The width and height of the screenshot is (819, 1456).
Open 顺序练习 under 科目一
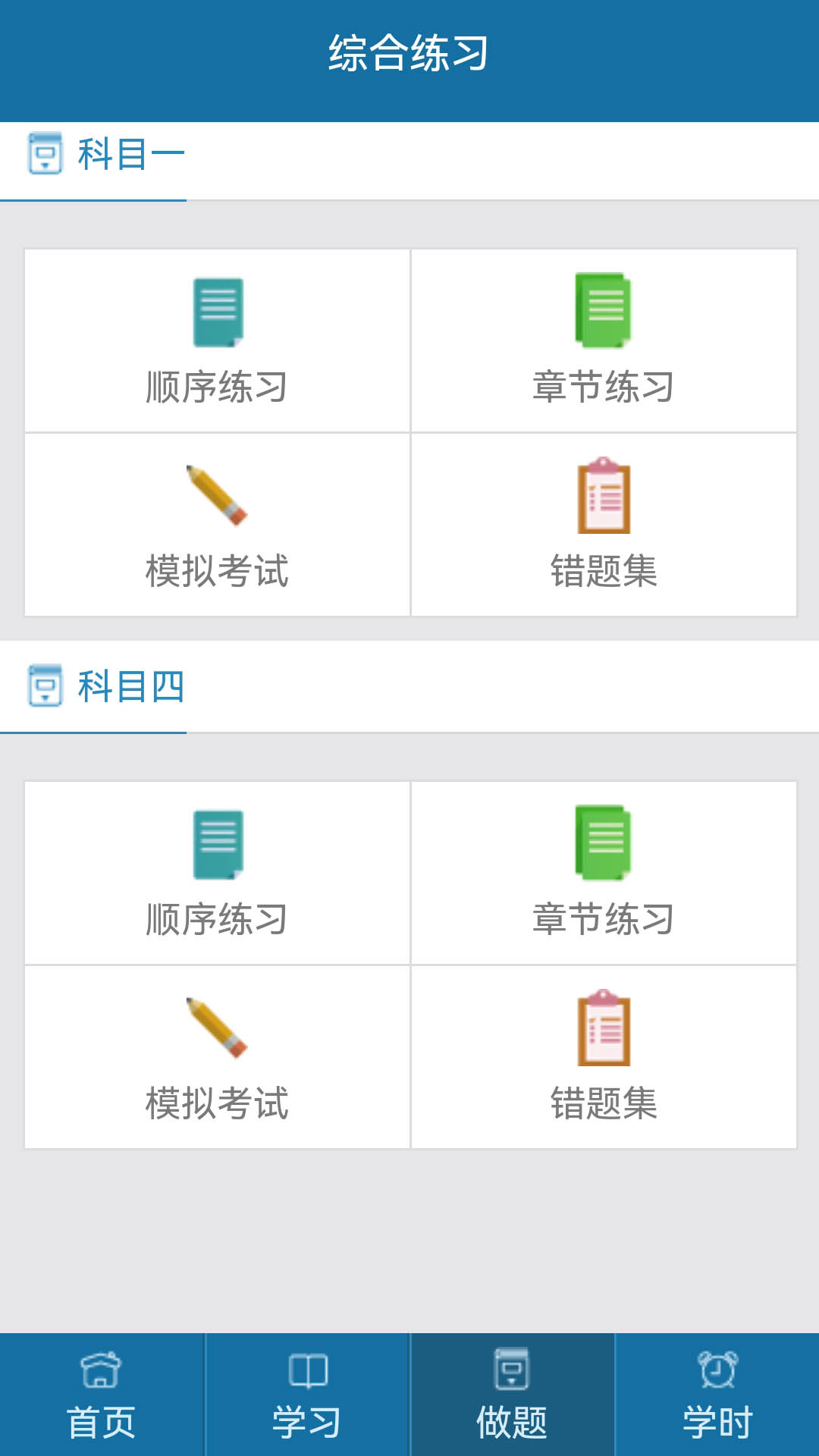(x=218, y=341)
